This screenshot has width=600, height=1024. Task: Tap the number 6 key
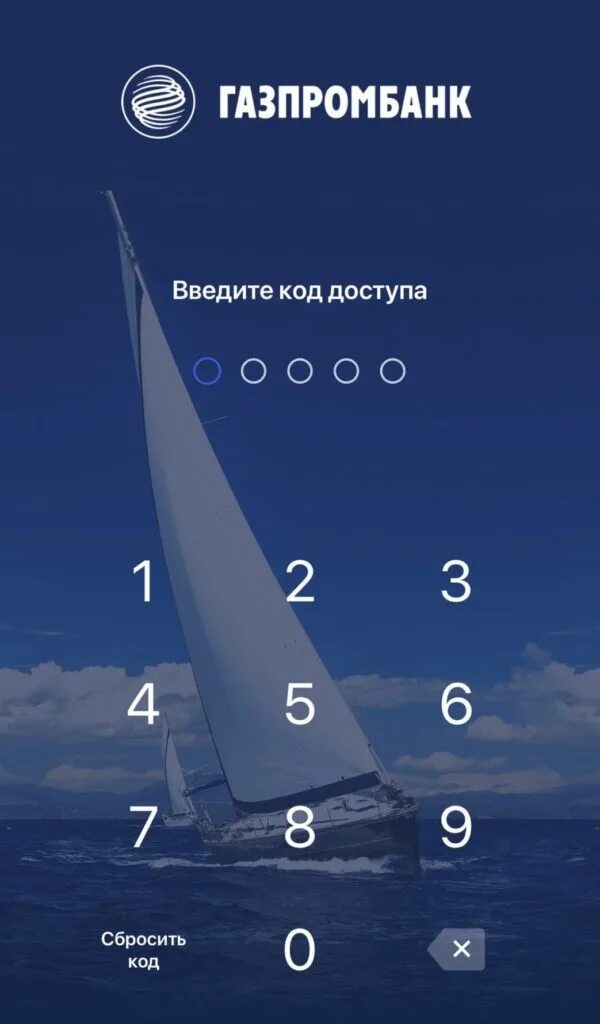click(x=456, y=704)
